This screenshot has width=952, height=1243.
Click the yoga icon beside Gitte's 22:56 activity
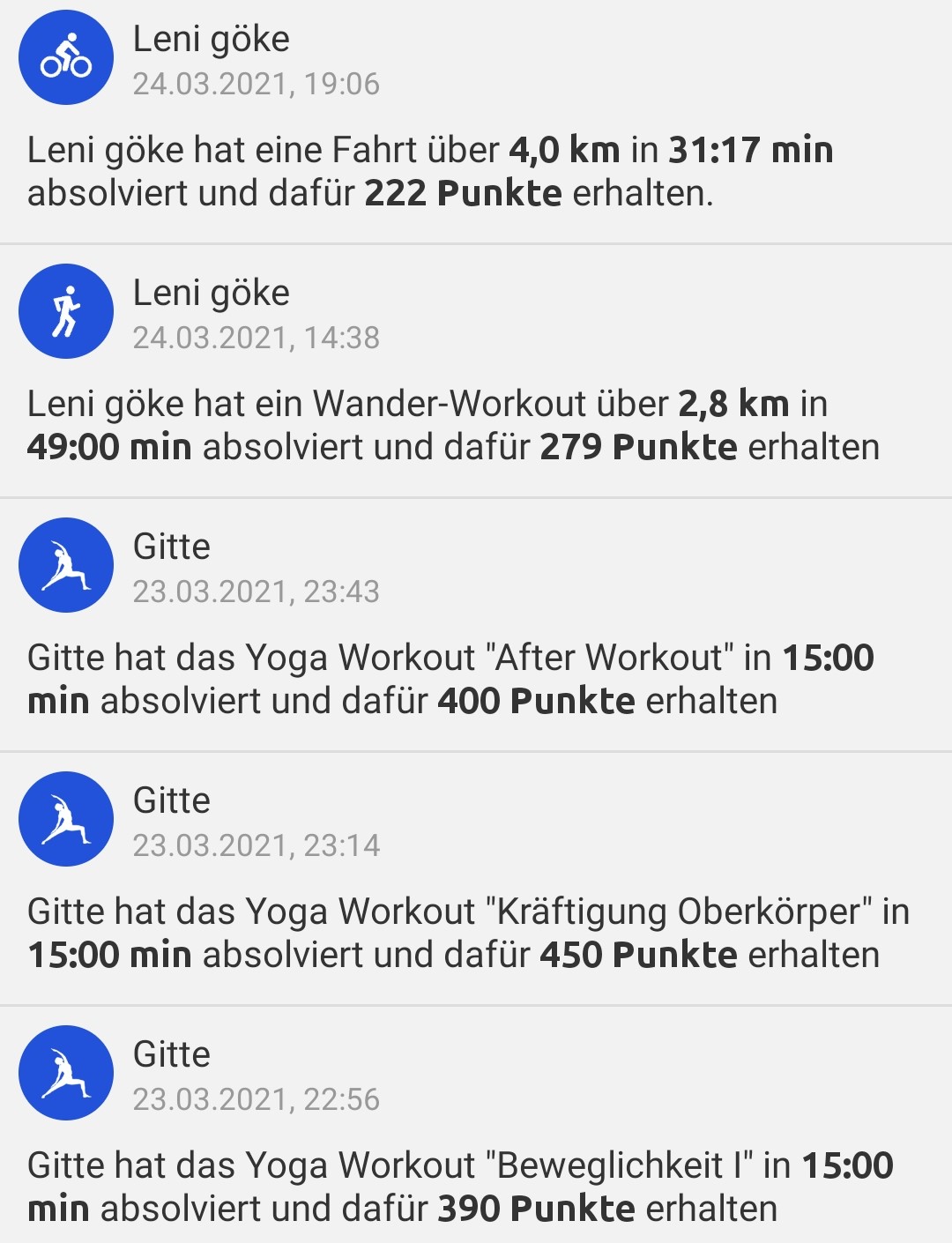point(65,1072)
